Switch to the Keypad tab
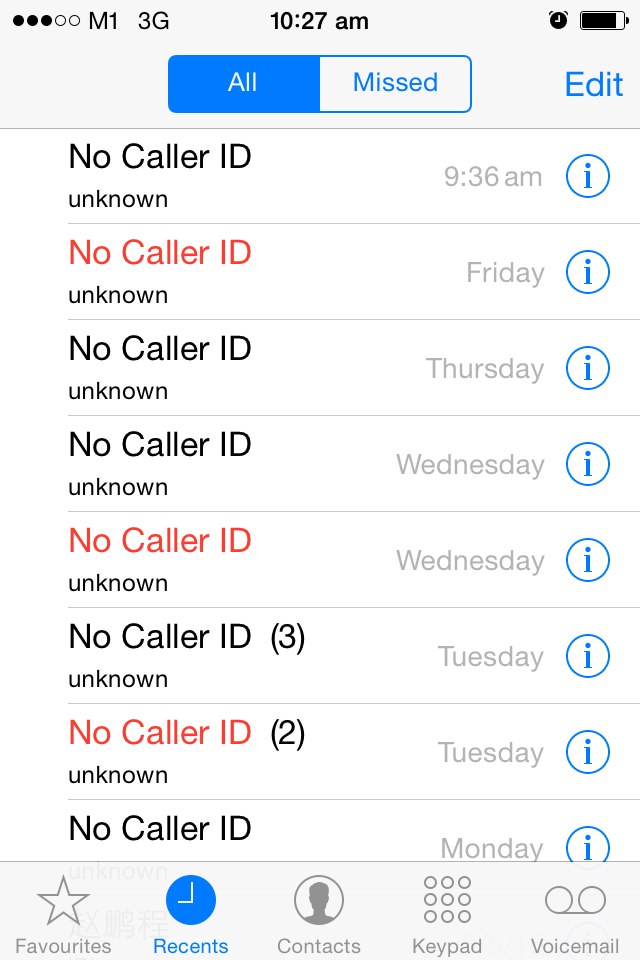The image size is (640, 960). [447, 915]
